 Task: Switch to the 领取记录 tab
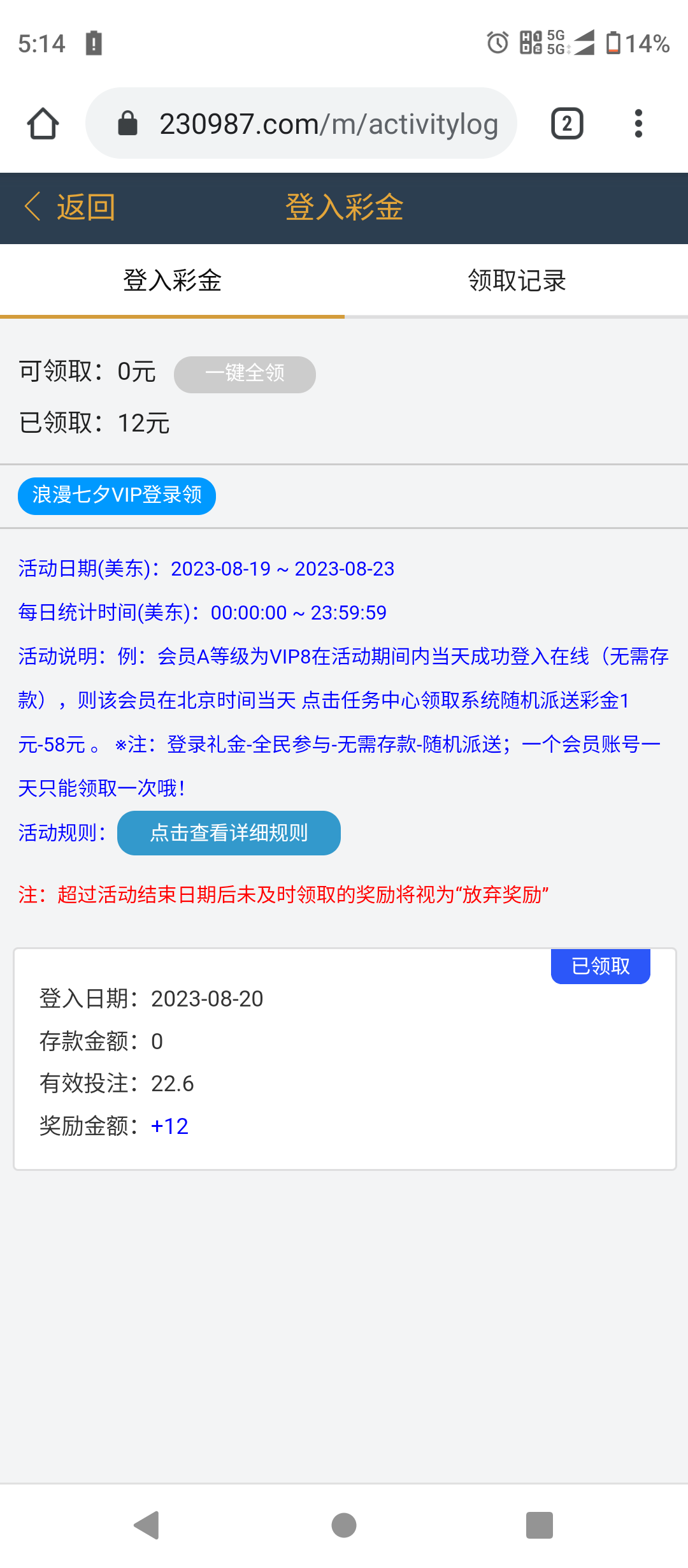tap(517, 280)
